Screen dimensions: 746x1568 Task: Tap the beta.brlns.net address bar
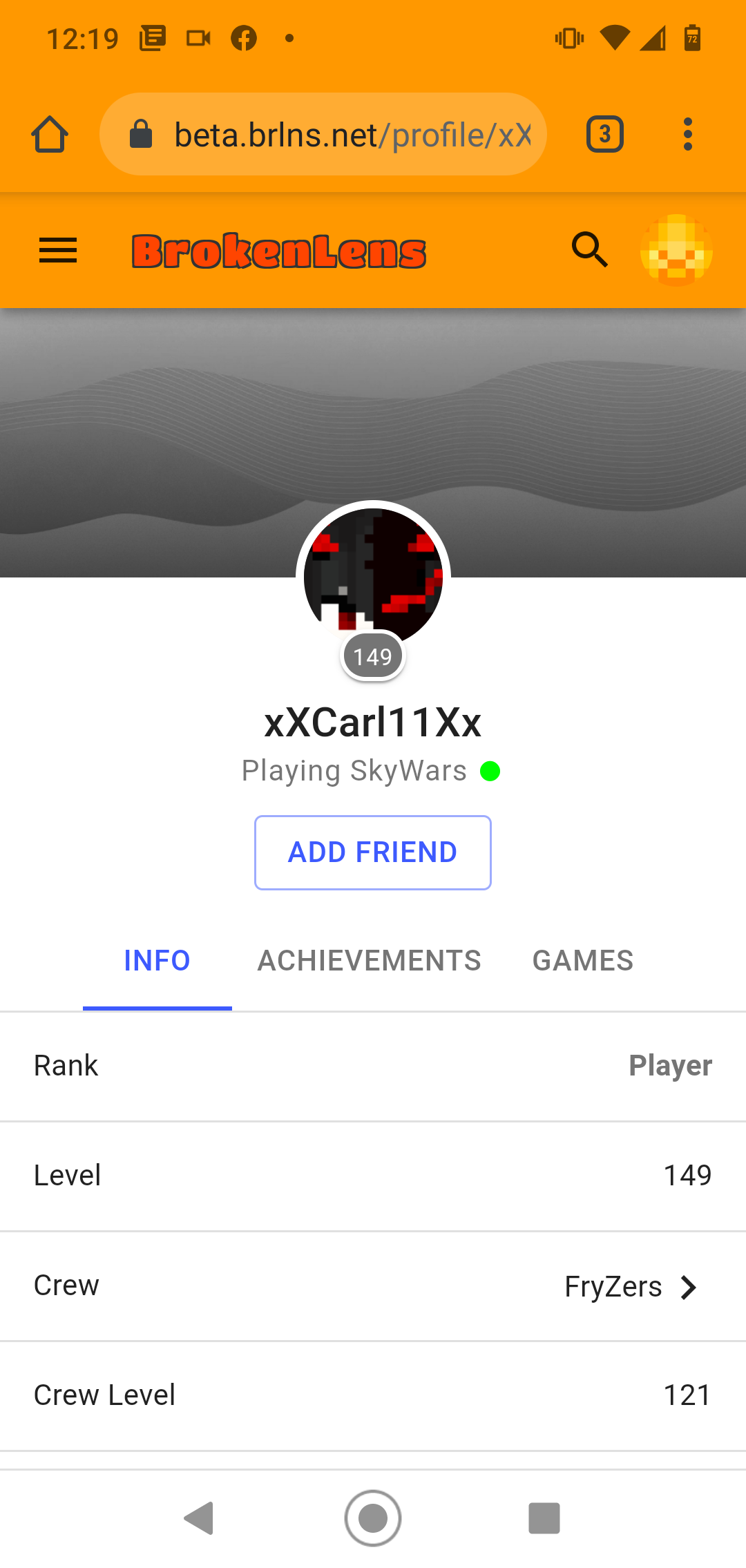pyautogui.click(x=323, y=134)
